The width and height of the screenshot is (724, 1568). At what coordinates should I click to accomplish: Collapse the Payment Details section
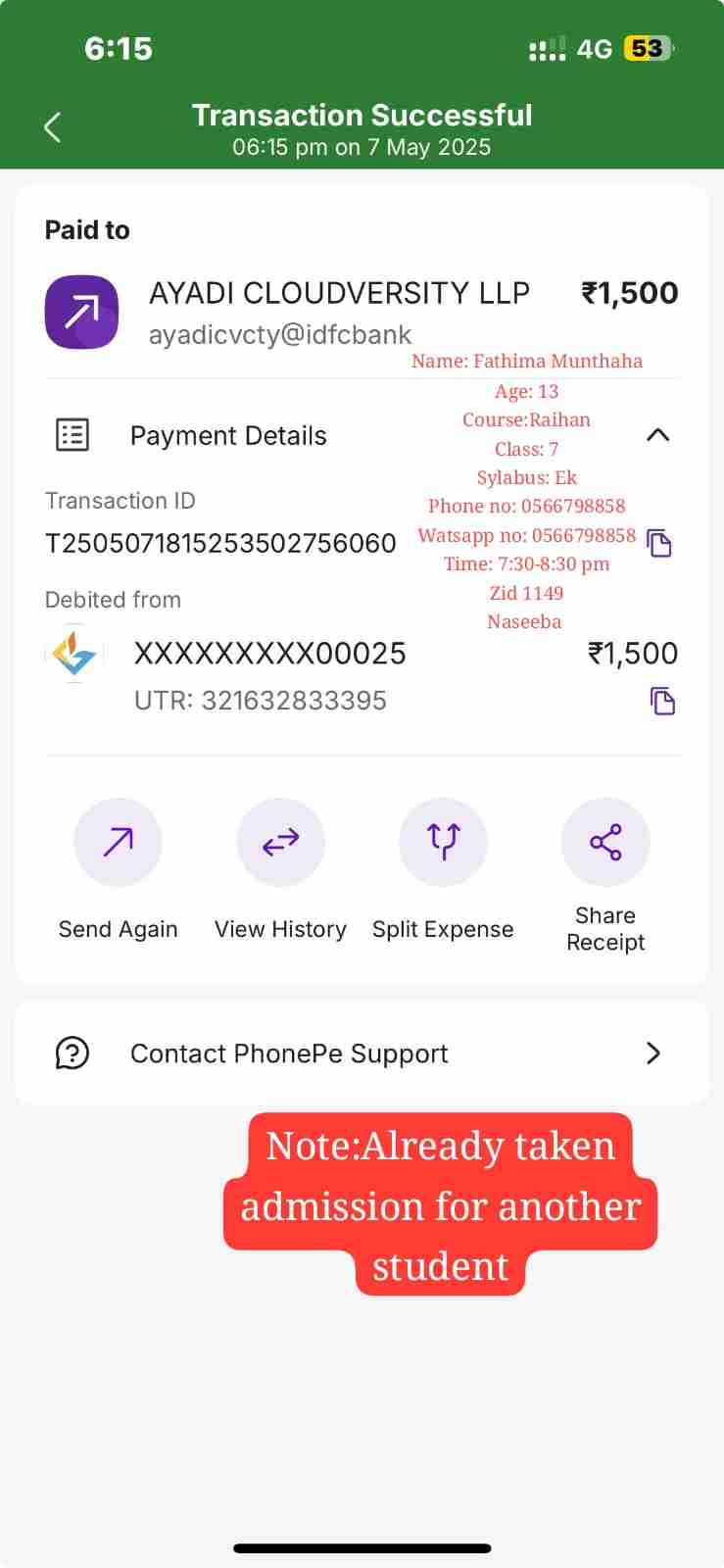(658, 435)
